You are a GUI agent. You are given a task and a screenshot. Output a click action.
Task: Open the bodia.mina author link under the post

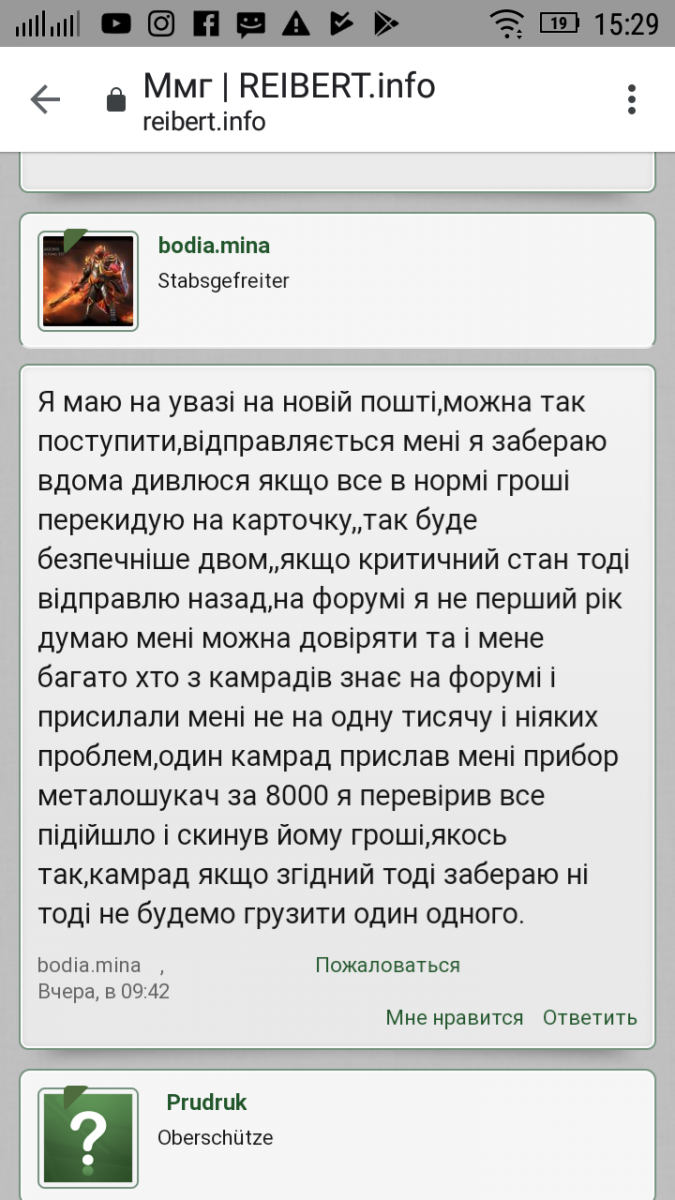(89, 965)
